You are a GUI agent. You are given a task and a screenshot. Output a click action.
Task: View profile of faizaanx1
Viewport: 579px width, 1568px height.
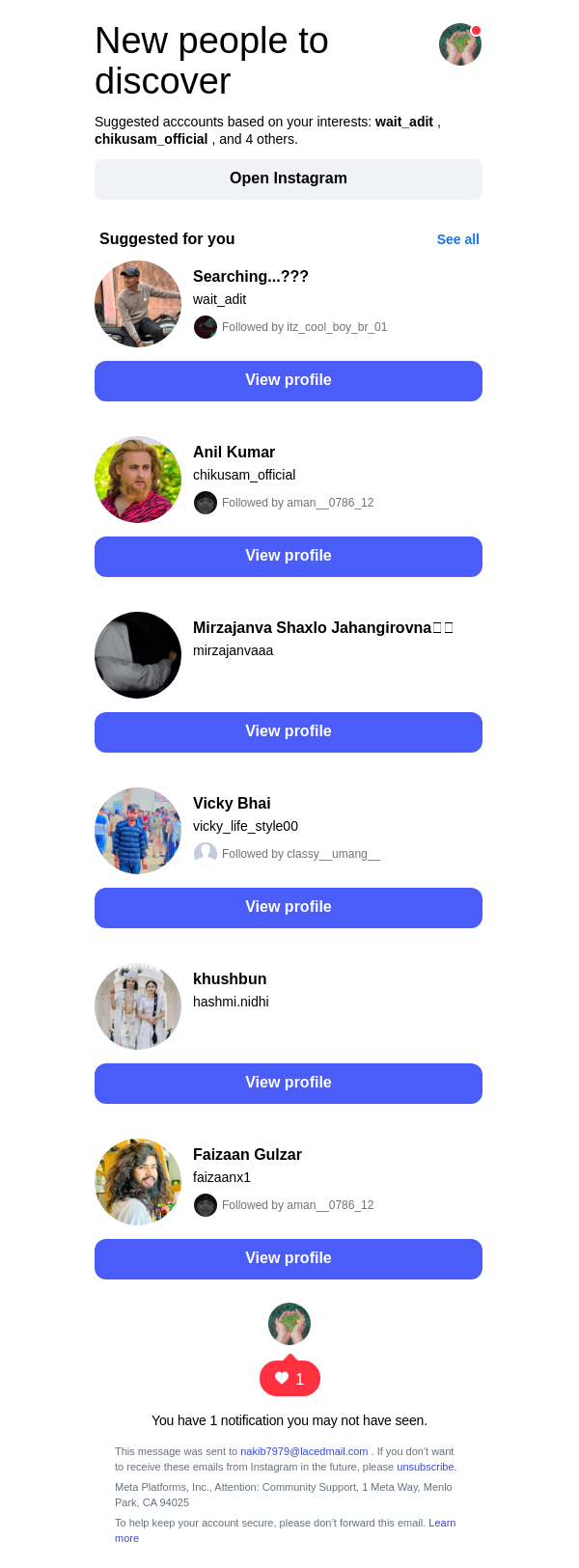pos(289,1258)
